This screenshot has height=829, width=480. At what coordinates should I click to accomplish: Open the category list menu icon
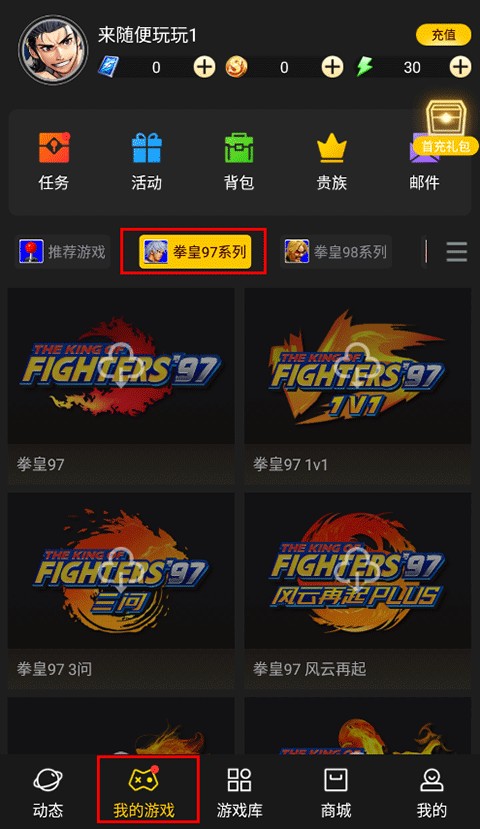[x=457, y=252]
